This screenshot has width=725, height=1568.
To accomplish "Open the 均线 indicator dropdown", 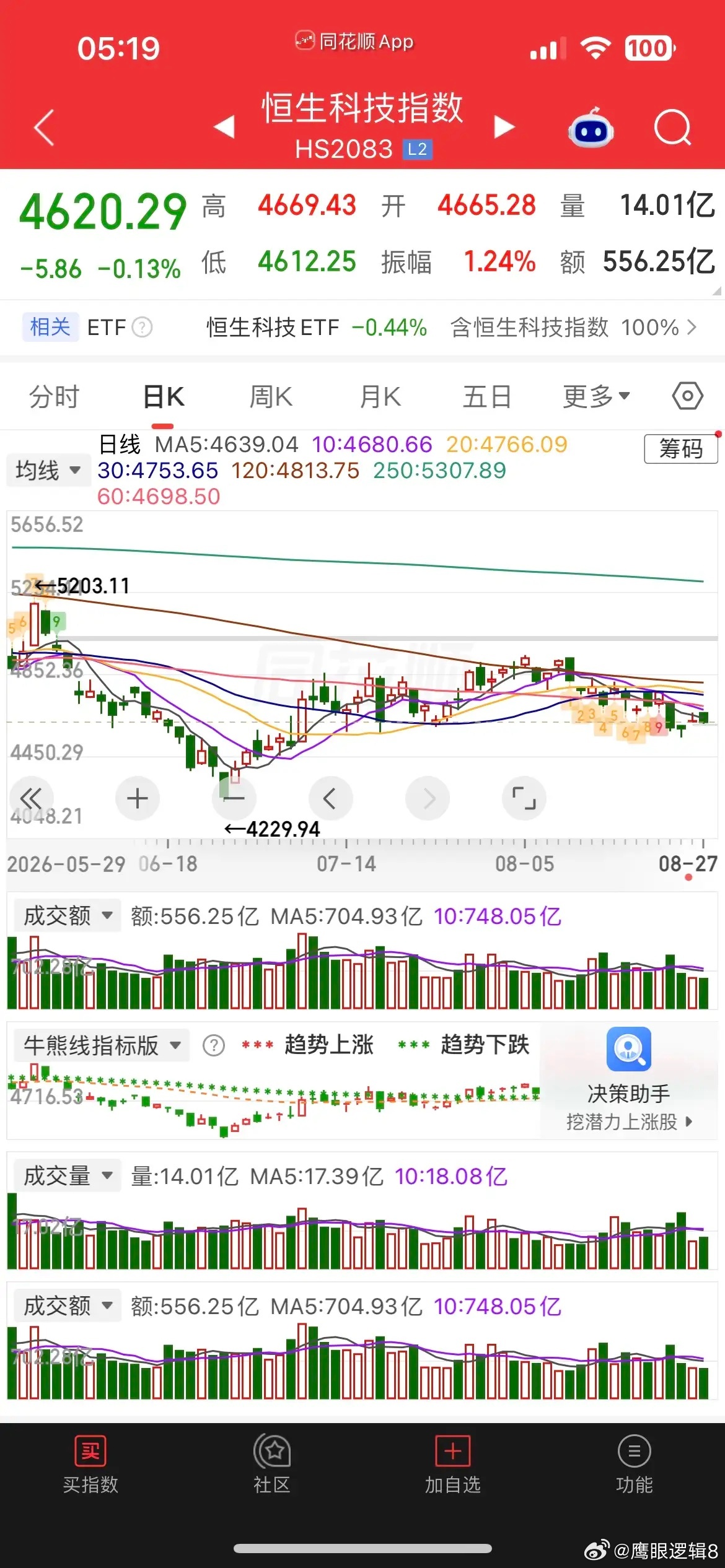I will (x=48, y=470).
